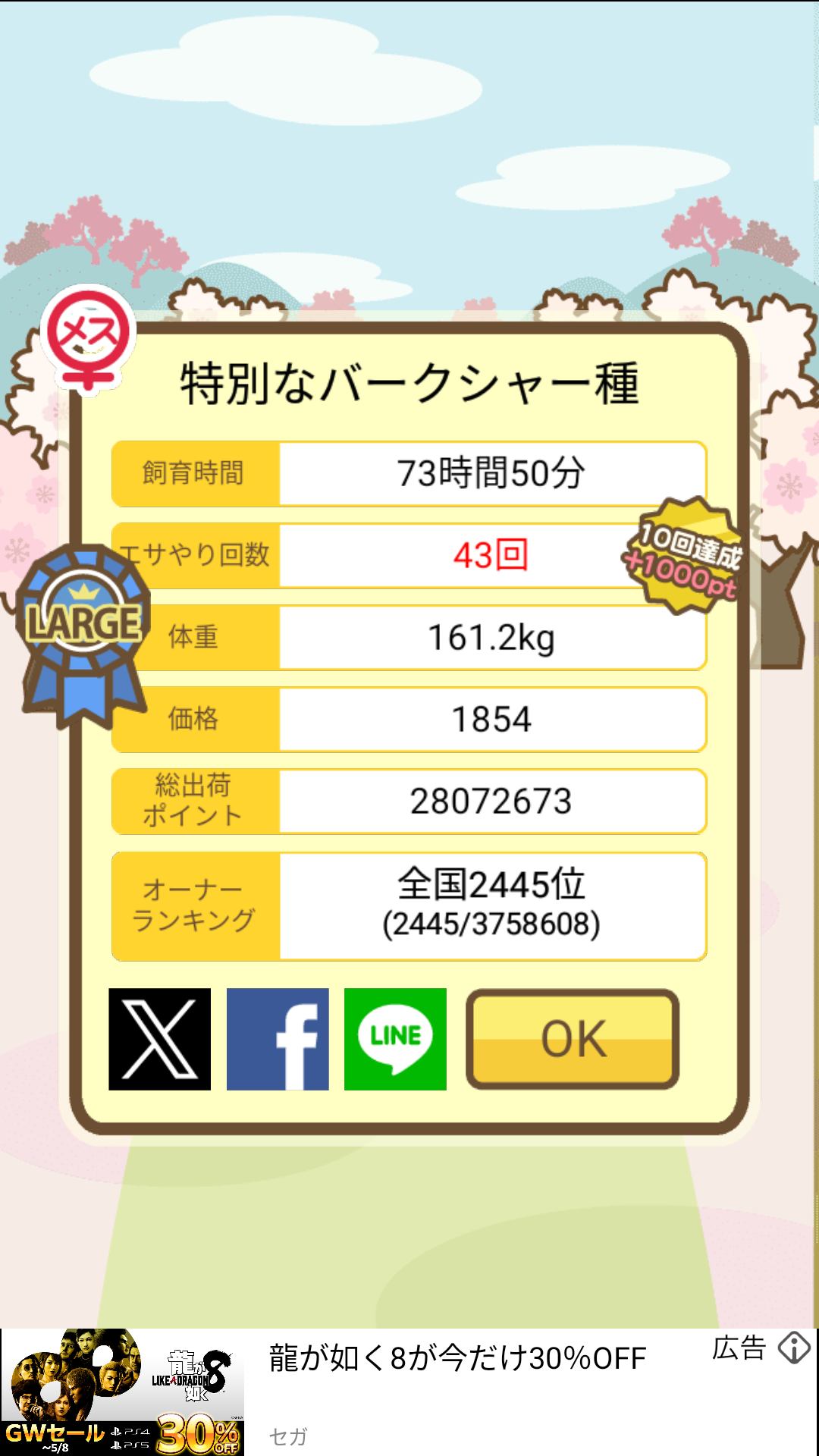Confirm with the OK button
The height and width of the screenshot is (1456, 819).
[573, 1039]
